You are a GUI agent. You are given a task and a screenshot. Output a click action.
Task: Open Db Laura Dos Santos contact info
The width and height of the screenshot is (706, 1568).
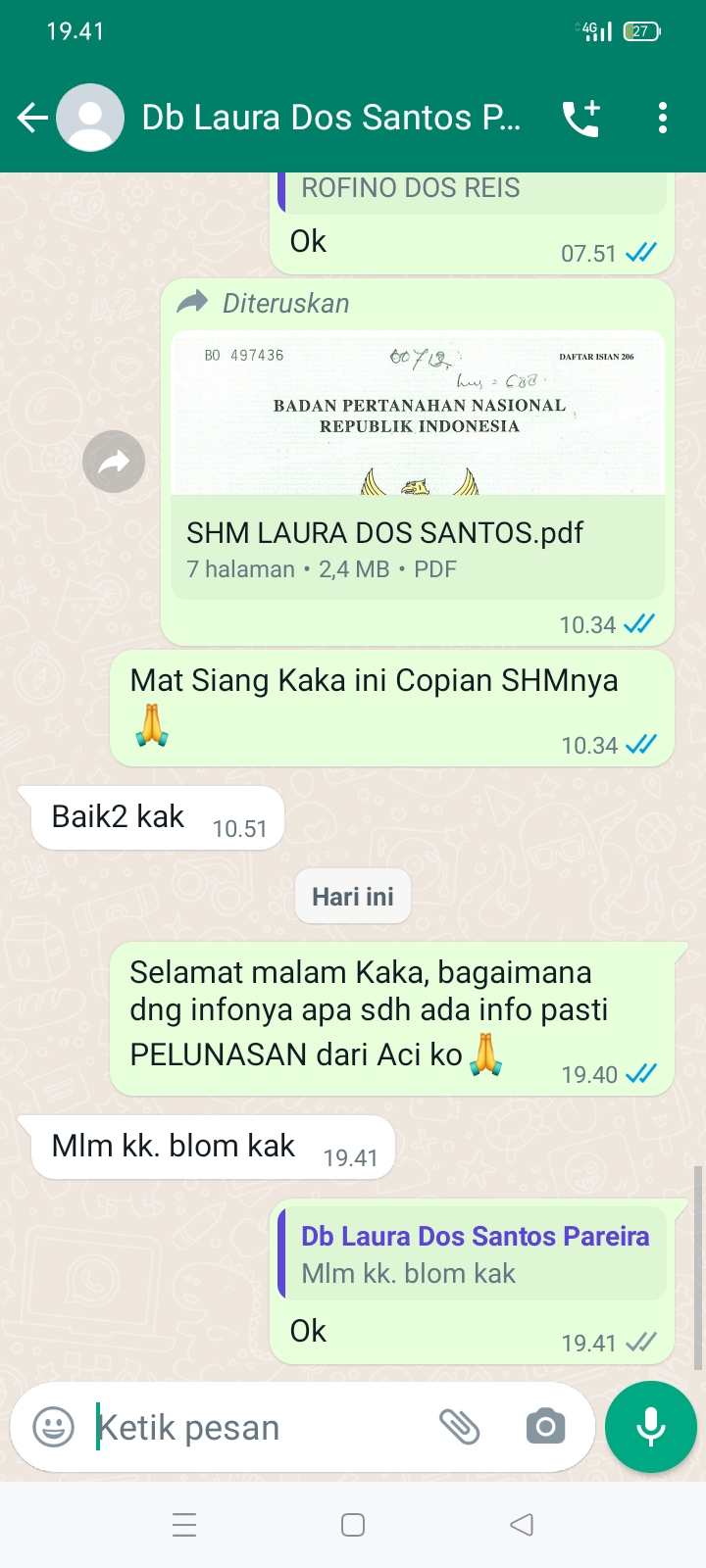[x=331, y=118]
